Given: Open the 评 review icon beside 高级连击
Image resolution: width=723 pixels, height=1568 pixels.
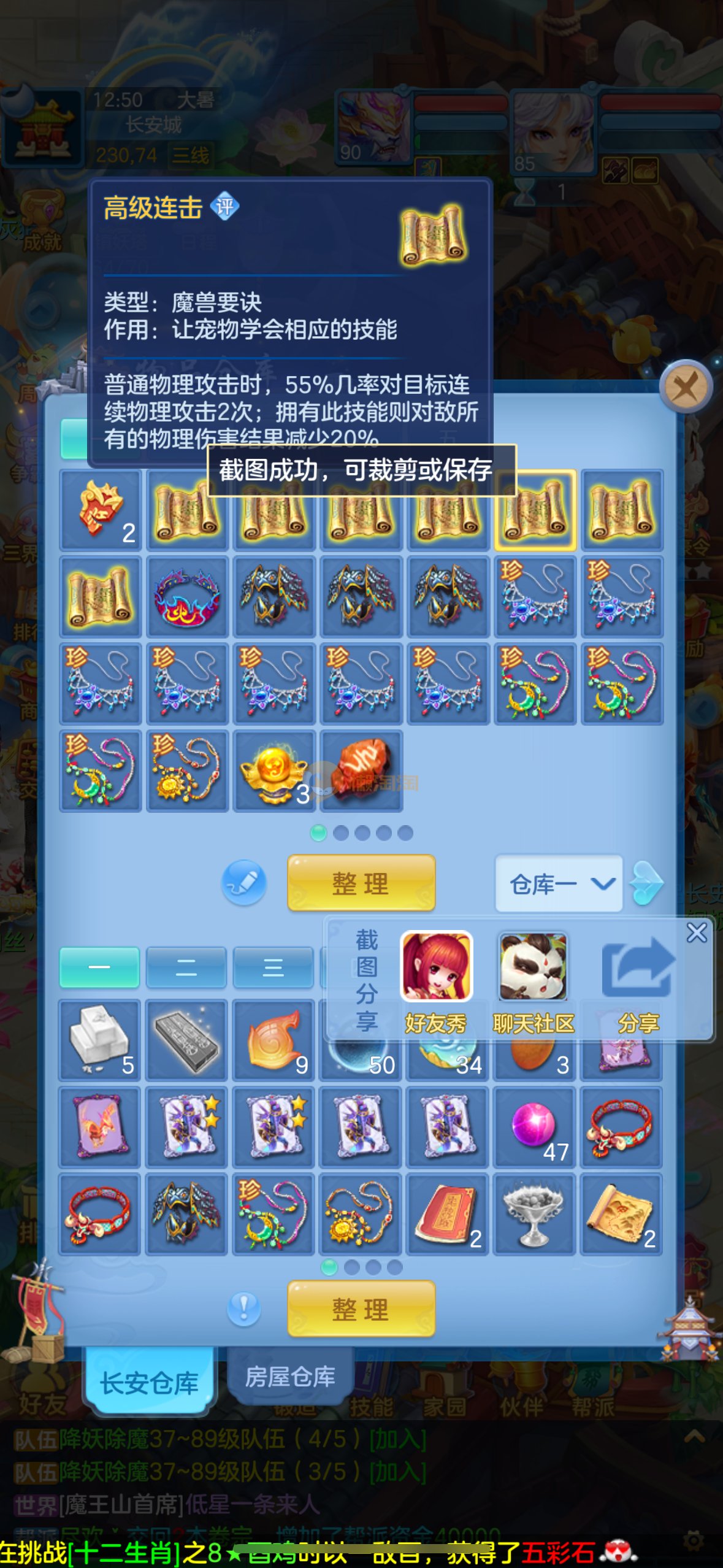Looking at the screenshot, I should 224,207.
